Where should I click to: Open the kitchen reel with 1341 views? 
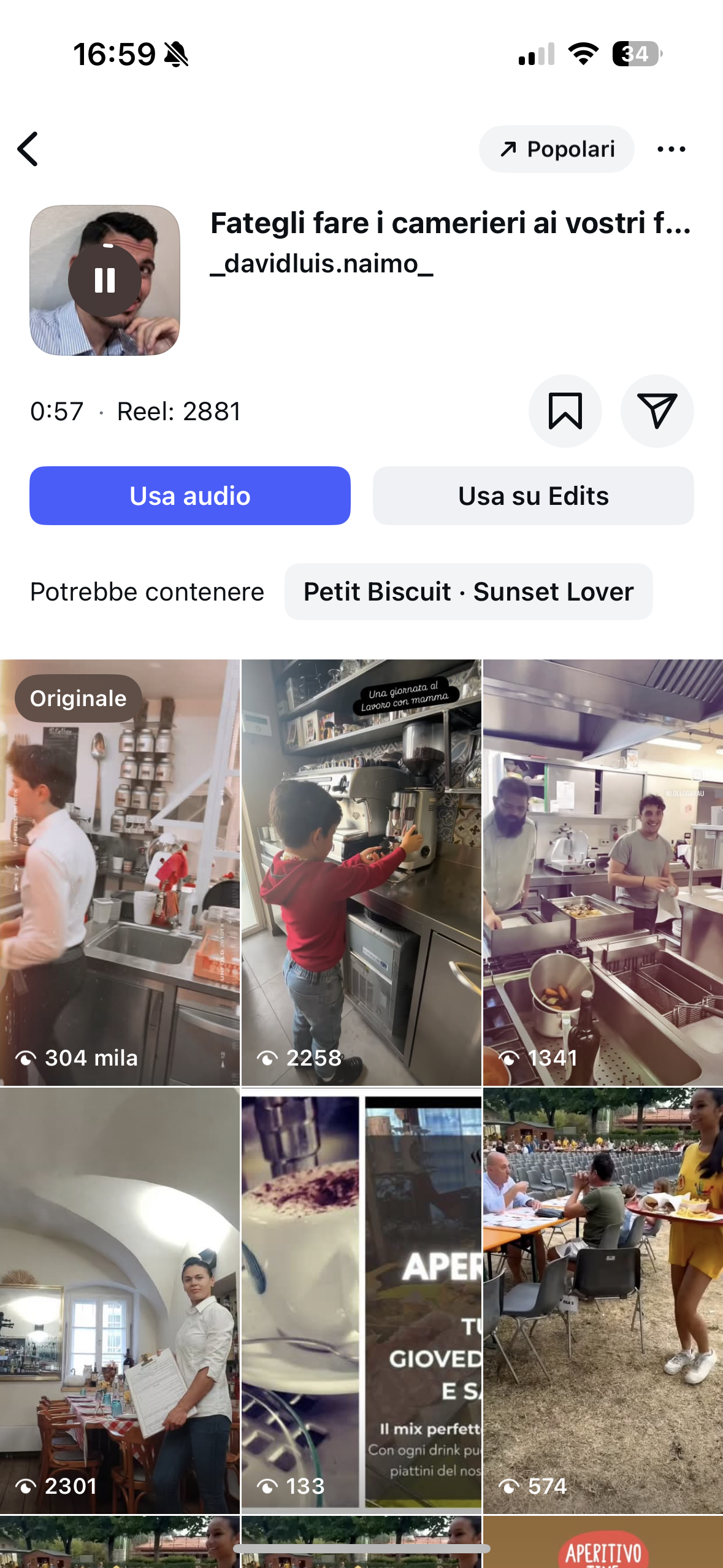coord(603,871)
